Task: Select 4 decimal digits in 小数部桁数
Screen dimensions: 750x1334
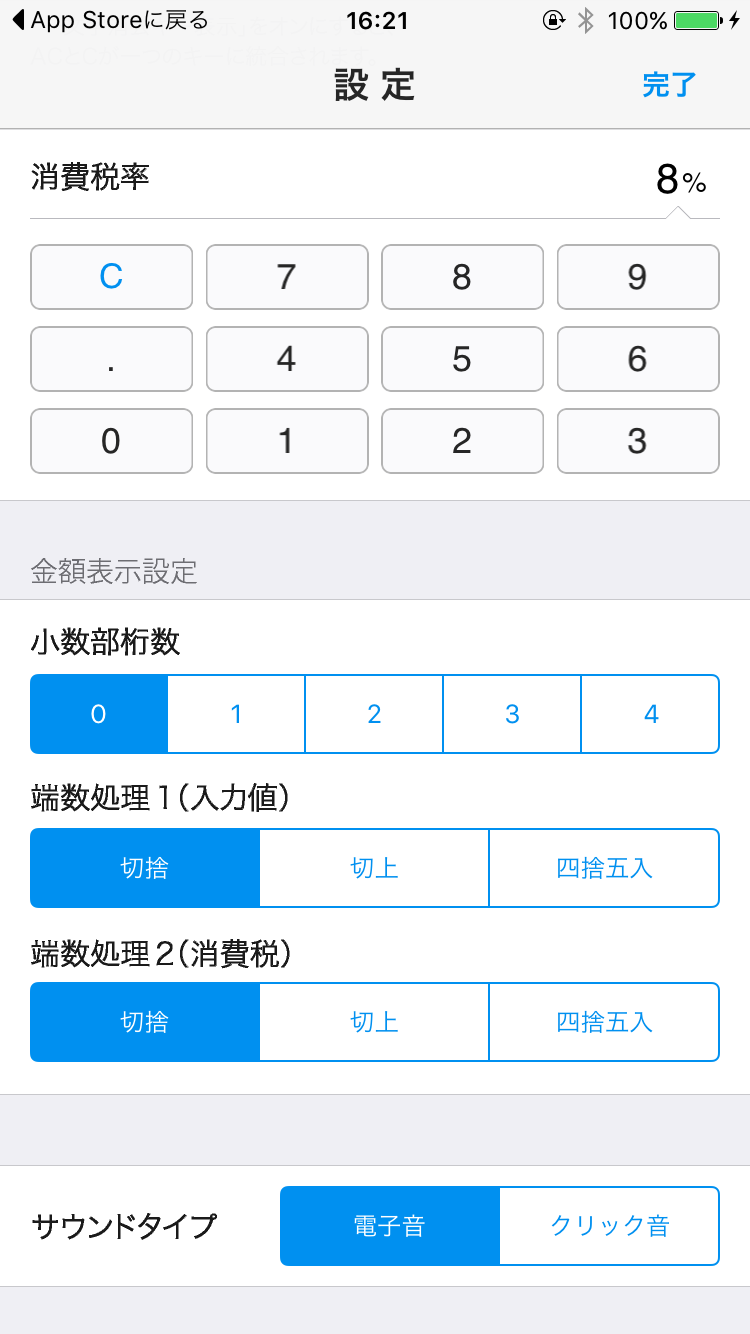Action: [x=651, y=714]
